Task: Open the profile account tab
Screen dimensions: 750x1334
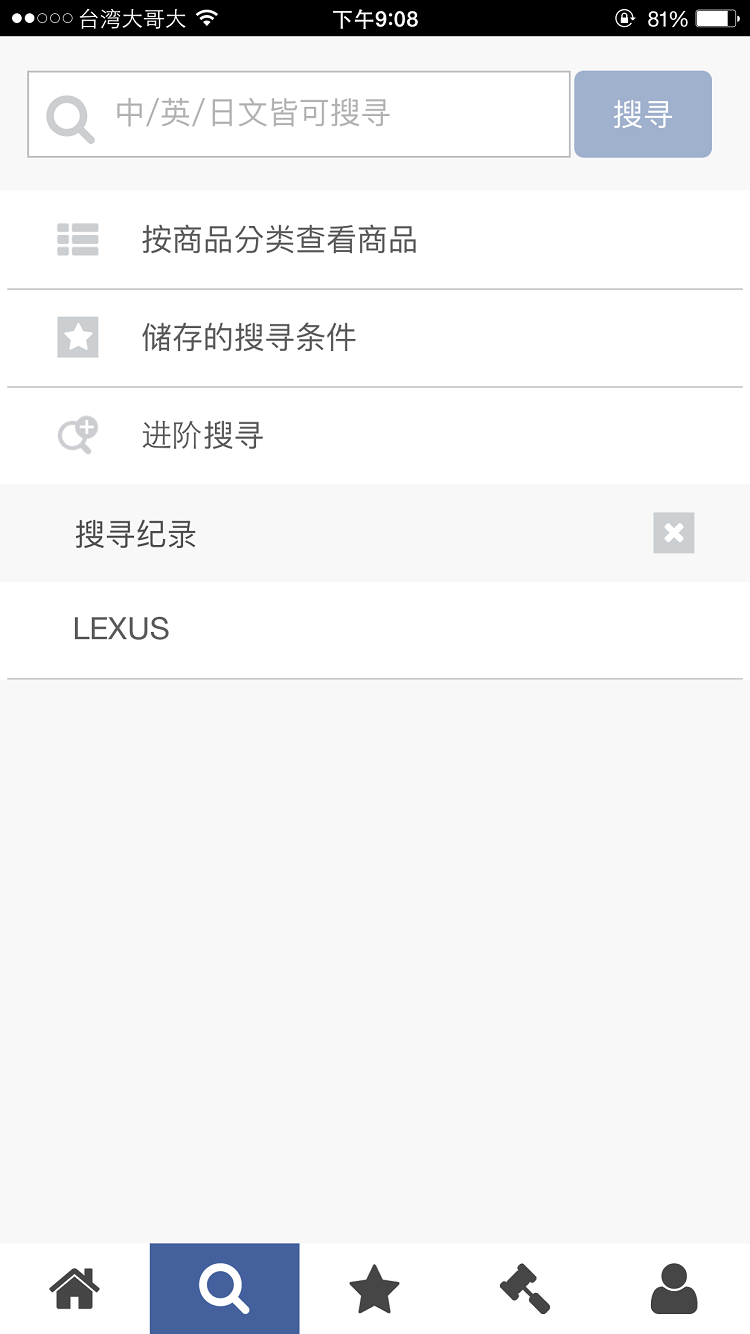Action: coord(675,1288)
